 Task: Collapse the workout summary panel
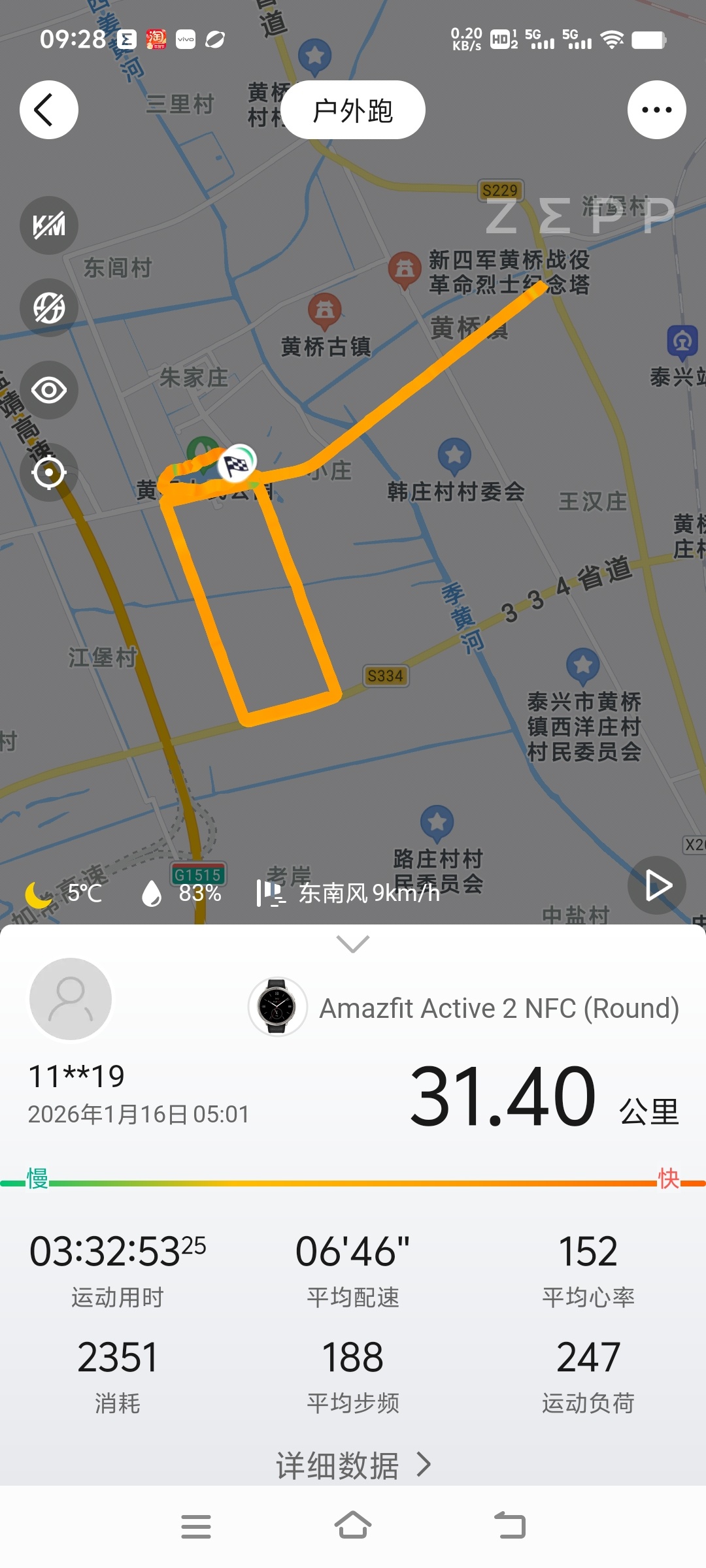click(353, 943)
